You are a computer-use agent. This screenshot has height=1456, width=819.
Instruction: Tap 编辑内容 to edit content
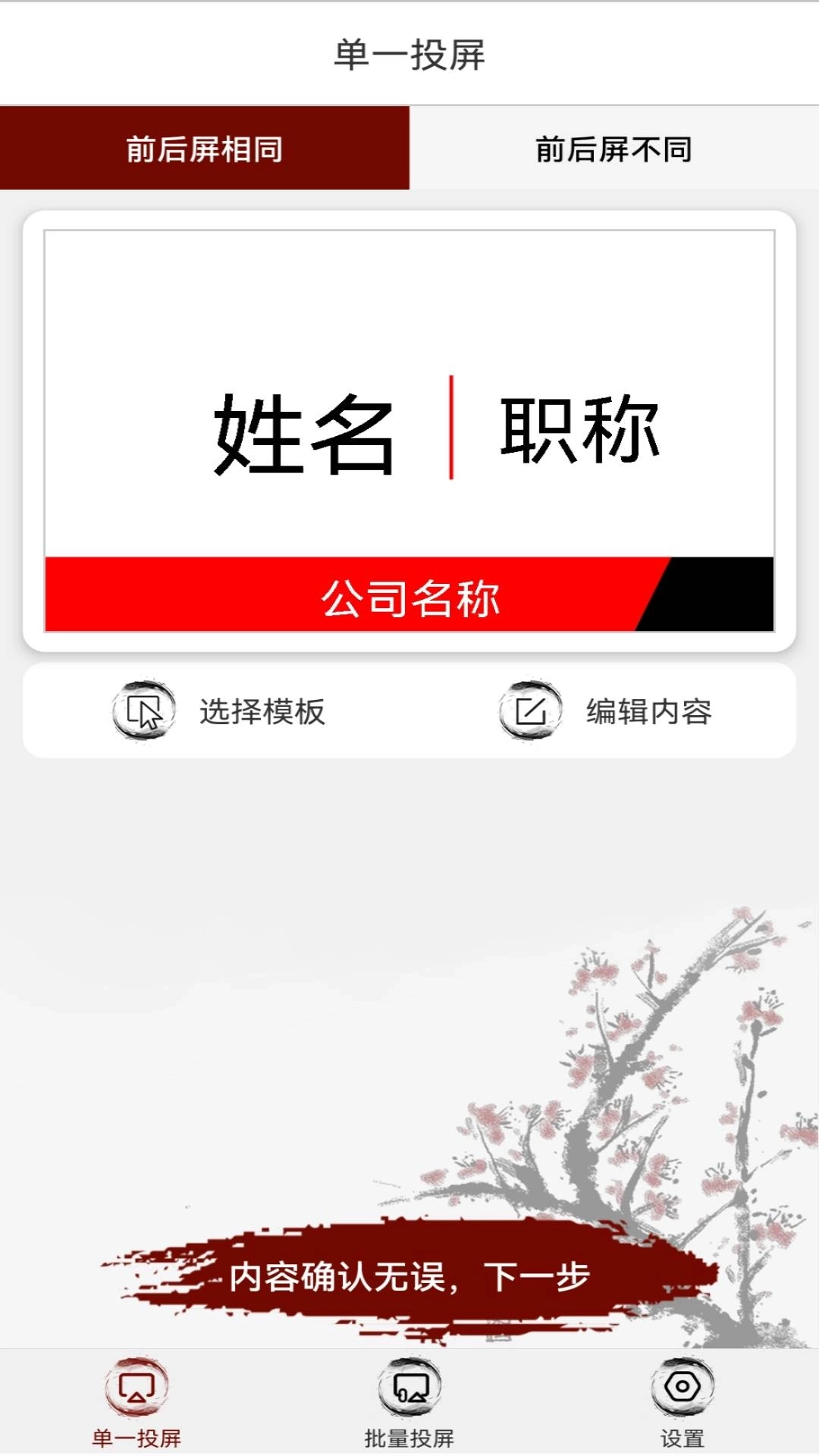point(607,711)
